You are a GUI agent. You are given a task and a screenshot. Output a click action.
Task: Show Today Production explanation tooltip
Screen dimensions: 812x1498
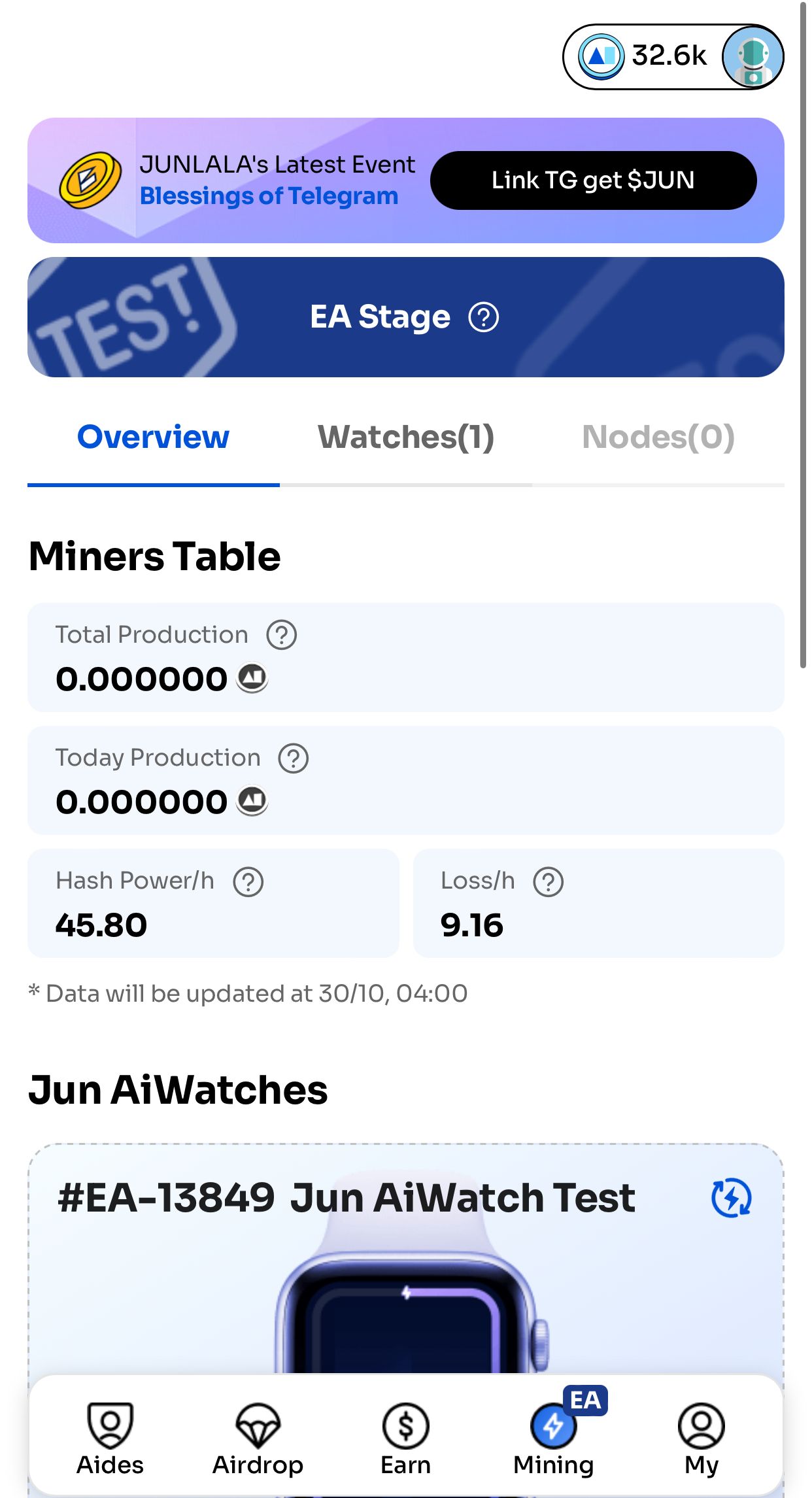[293, 758]
